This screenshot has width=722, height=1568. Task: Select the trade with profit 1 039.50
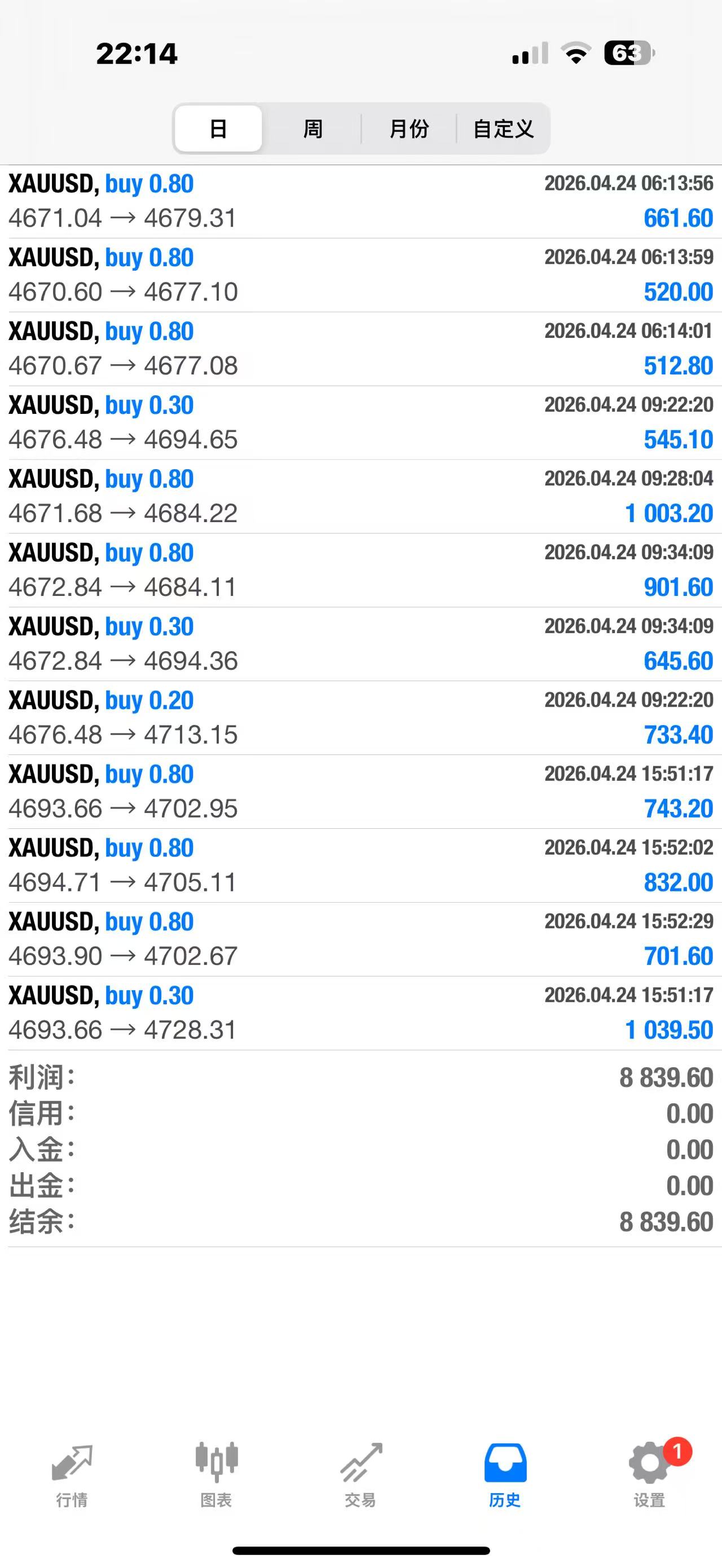point(361,1012)
